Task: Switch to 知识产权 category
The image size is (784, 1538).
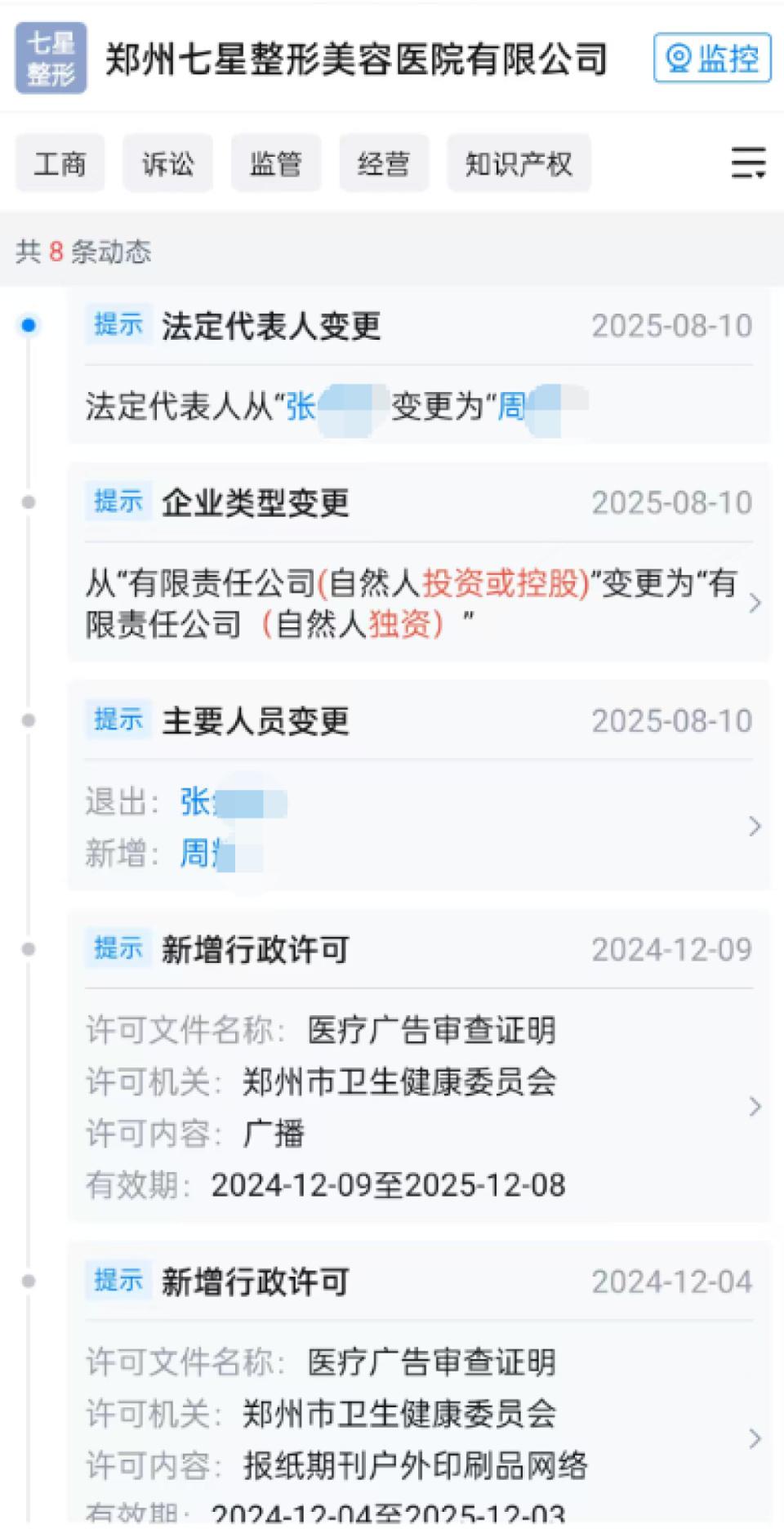Action: point(519,163)
